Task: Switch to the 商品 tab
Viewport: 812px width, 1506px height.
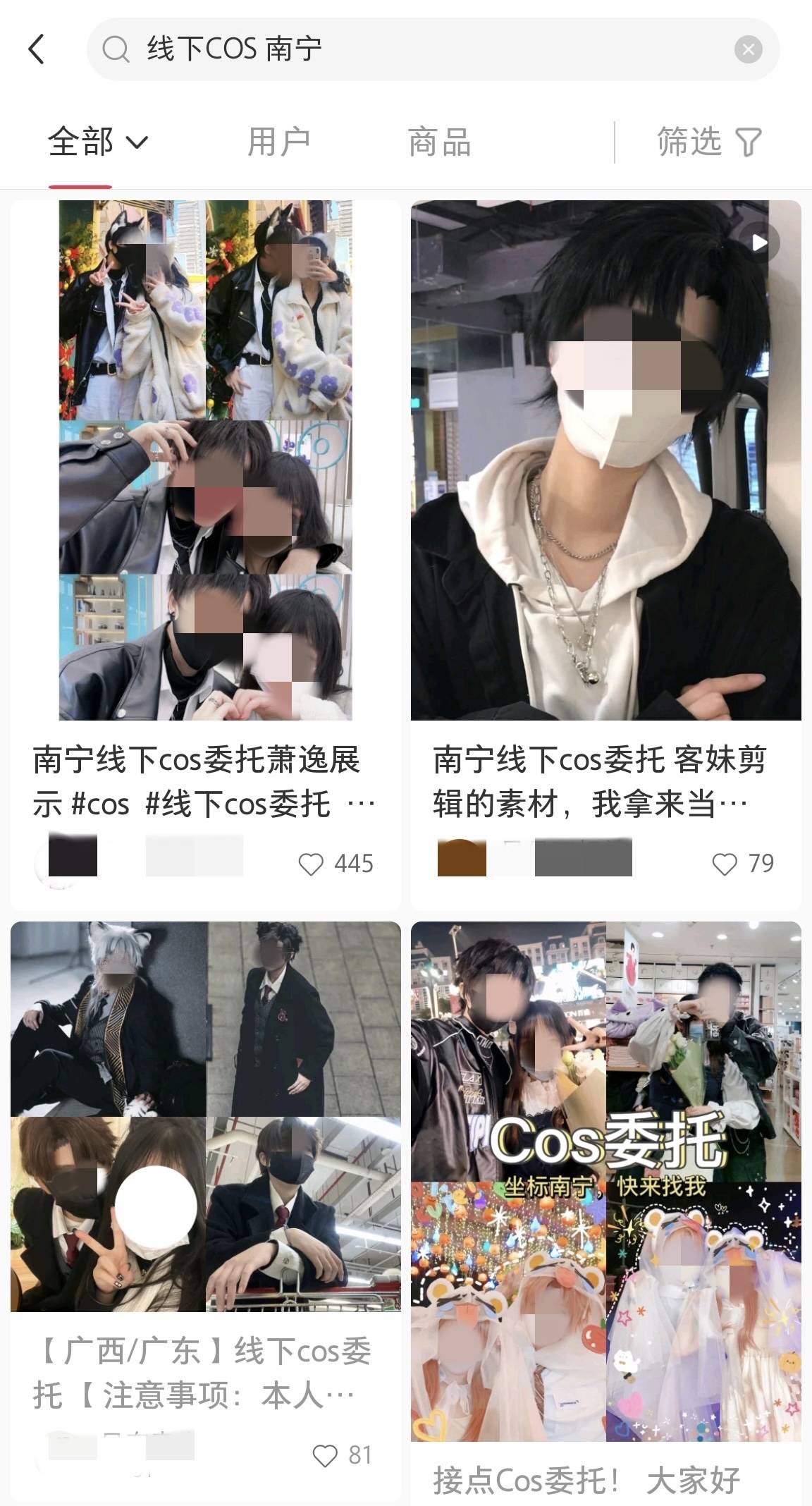Action: pyautogui.click(x=439, y=142)
